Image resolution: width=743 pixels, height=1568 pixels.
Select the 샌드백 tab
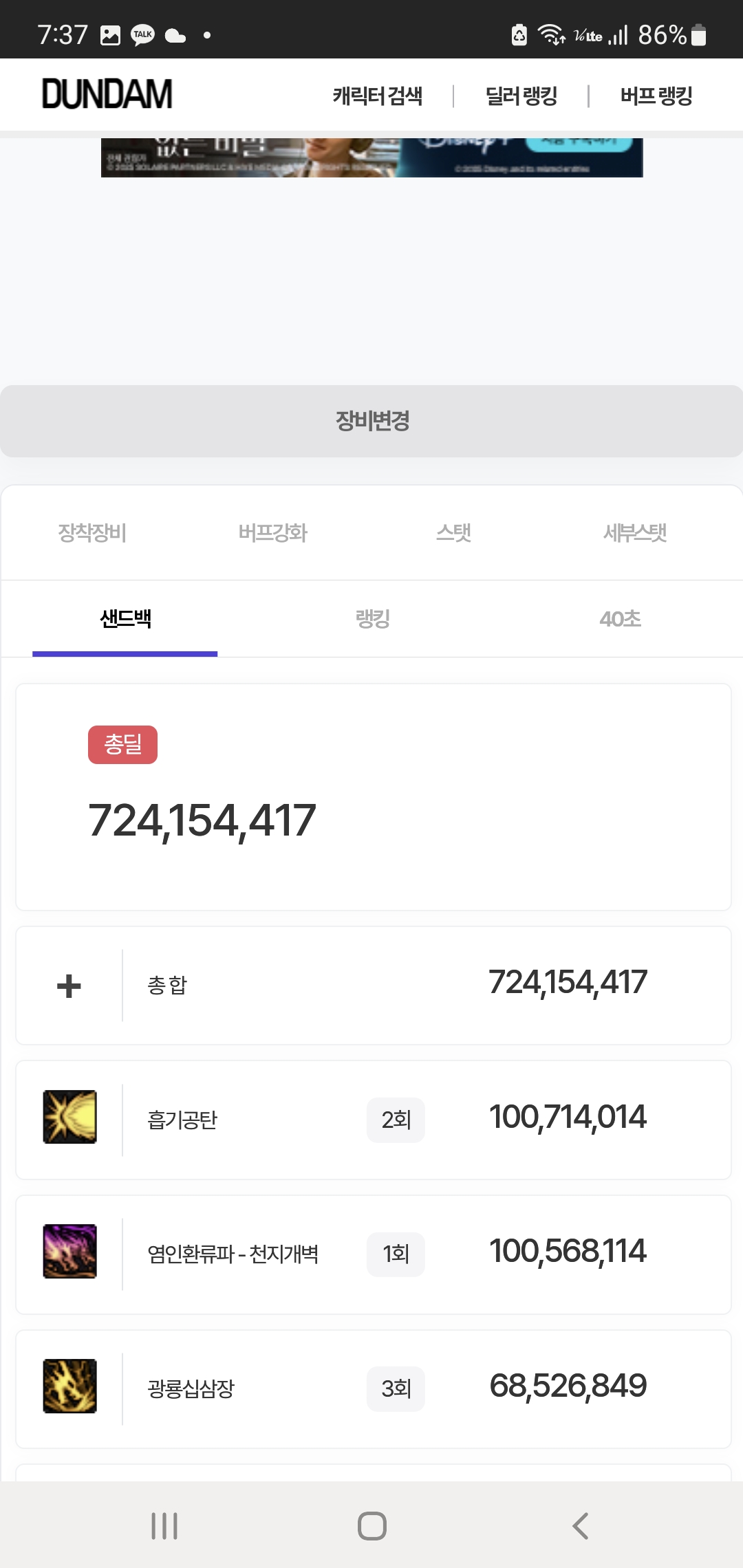(x=125, y=619)
